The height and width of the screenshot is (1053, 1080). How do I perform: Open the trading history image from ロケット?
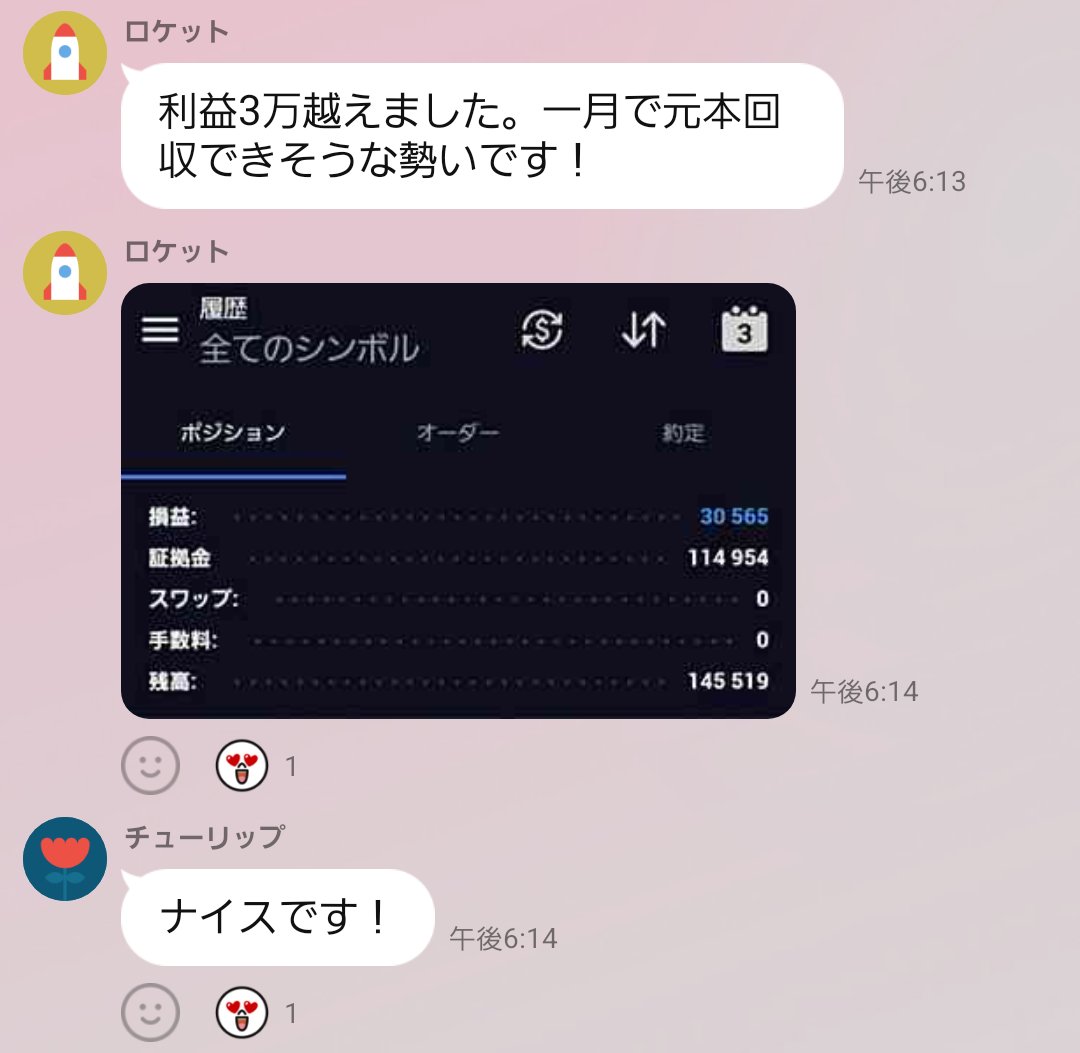coord(458,500)
